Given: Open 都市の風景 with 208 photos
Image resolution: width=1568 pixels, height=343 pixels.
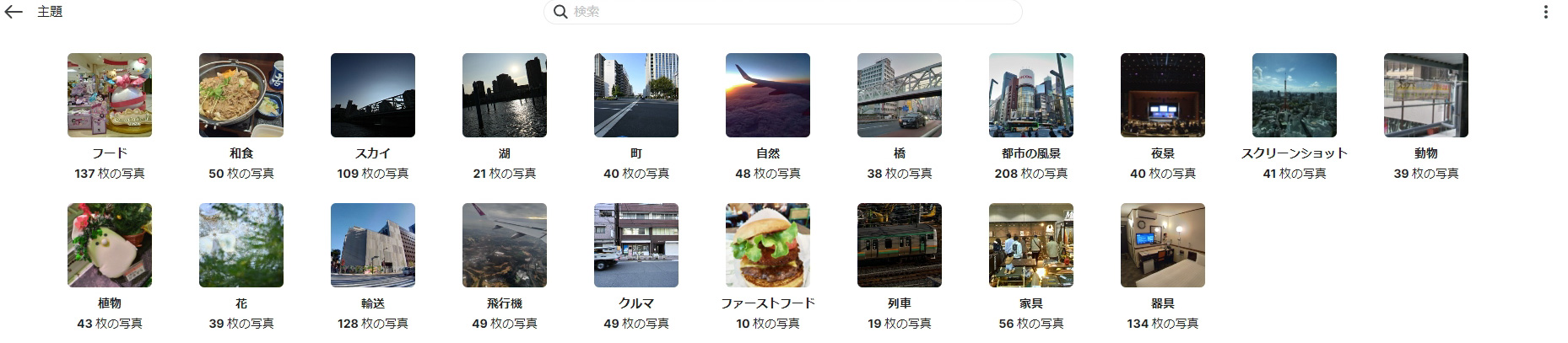Looking at the screenshot, I should pyautogui.click(x=1031, y=95).
